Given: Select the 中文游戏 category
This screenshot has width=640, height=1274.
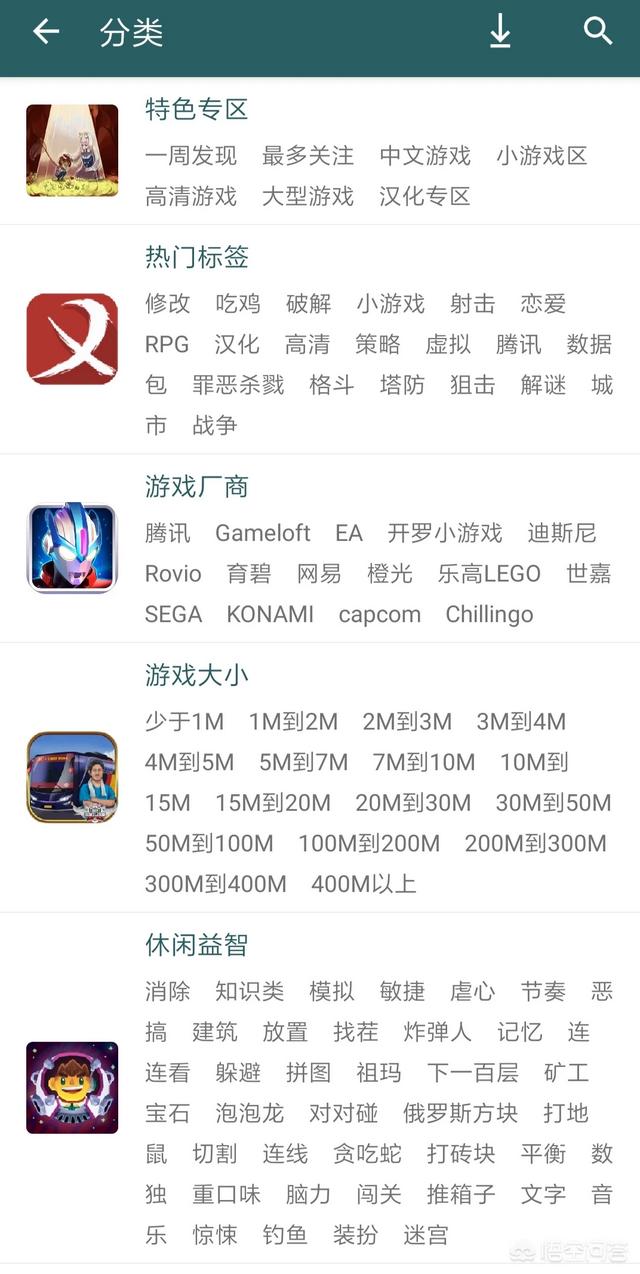Looking at the screenshot, I should click(x=425, y=156).
